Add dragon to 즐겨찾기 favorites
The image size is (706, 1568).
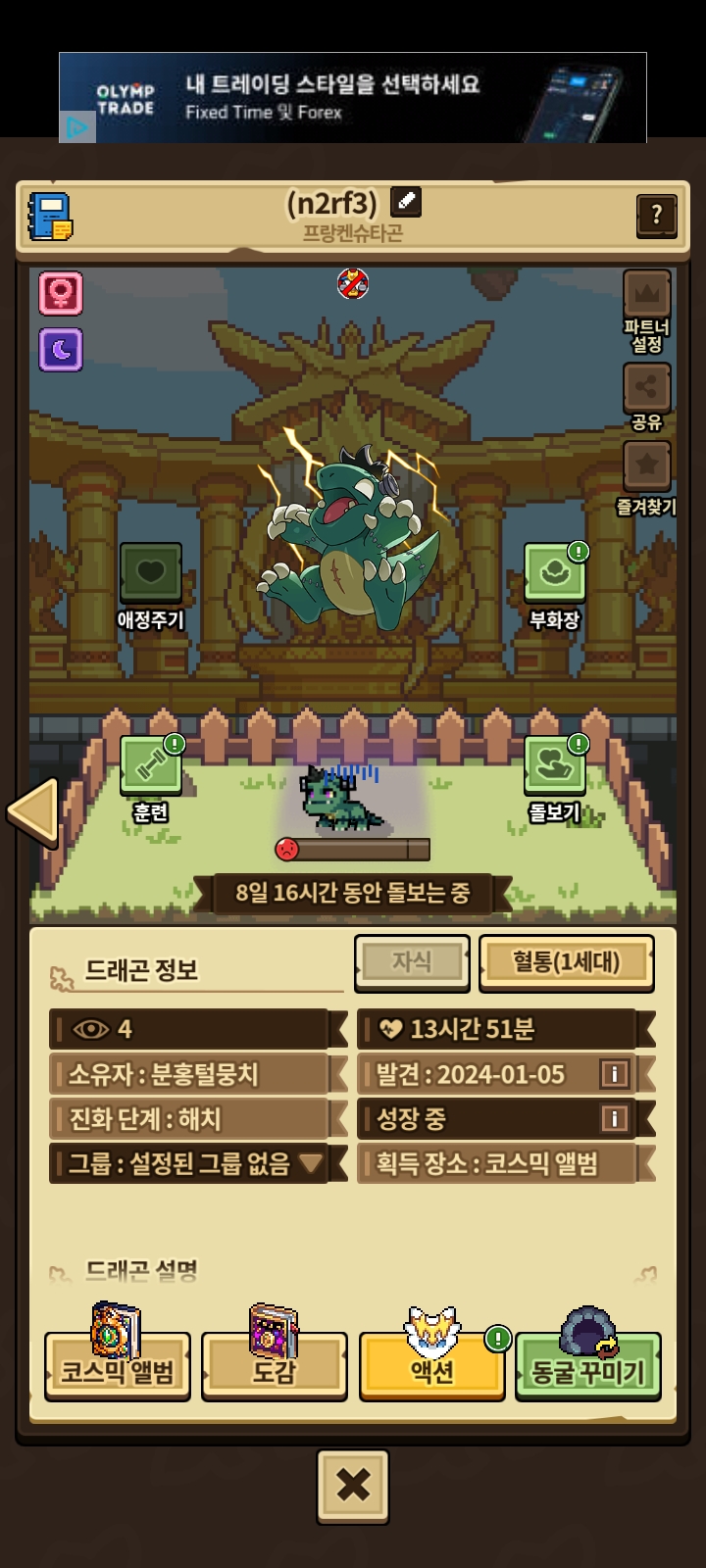[646, 468]
